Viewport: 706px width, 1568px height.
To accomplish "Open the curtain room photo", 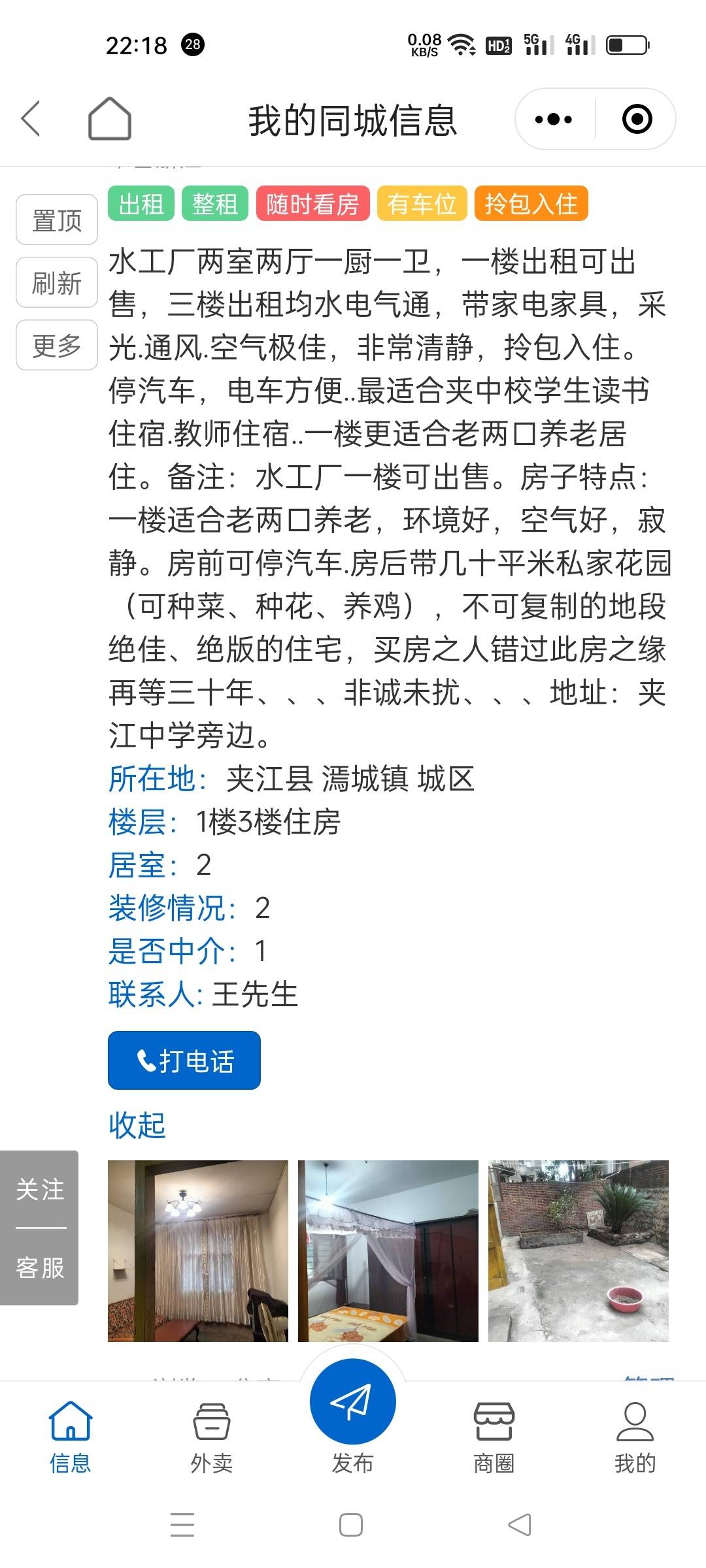I will pyautogui.click(x=198, y=1251).
